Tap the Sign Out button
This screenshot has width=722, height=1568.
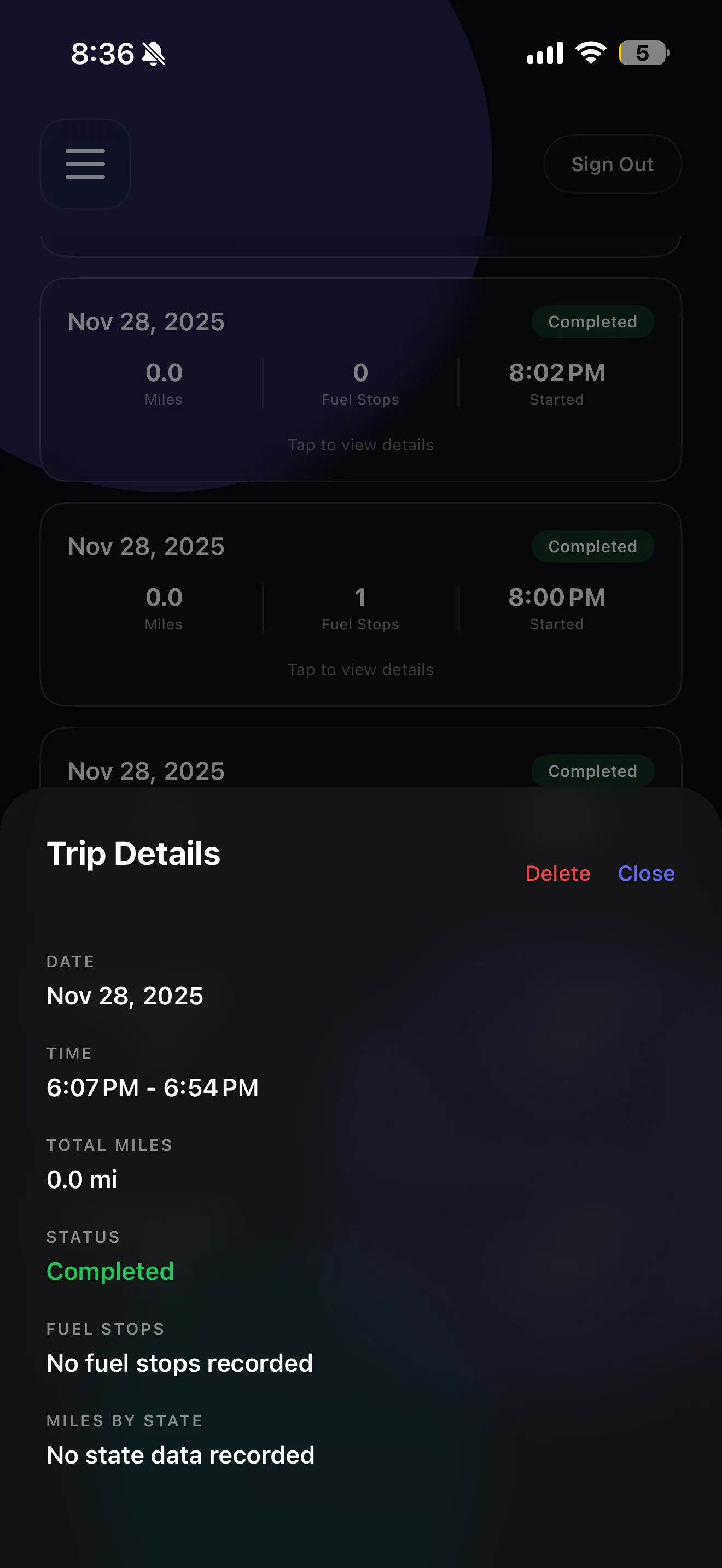[612, 163]
